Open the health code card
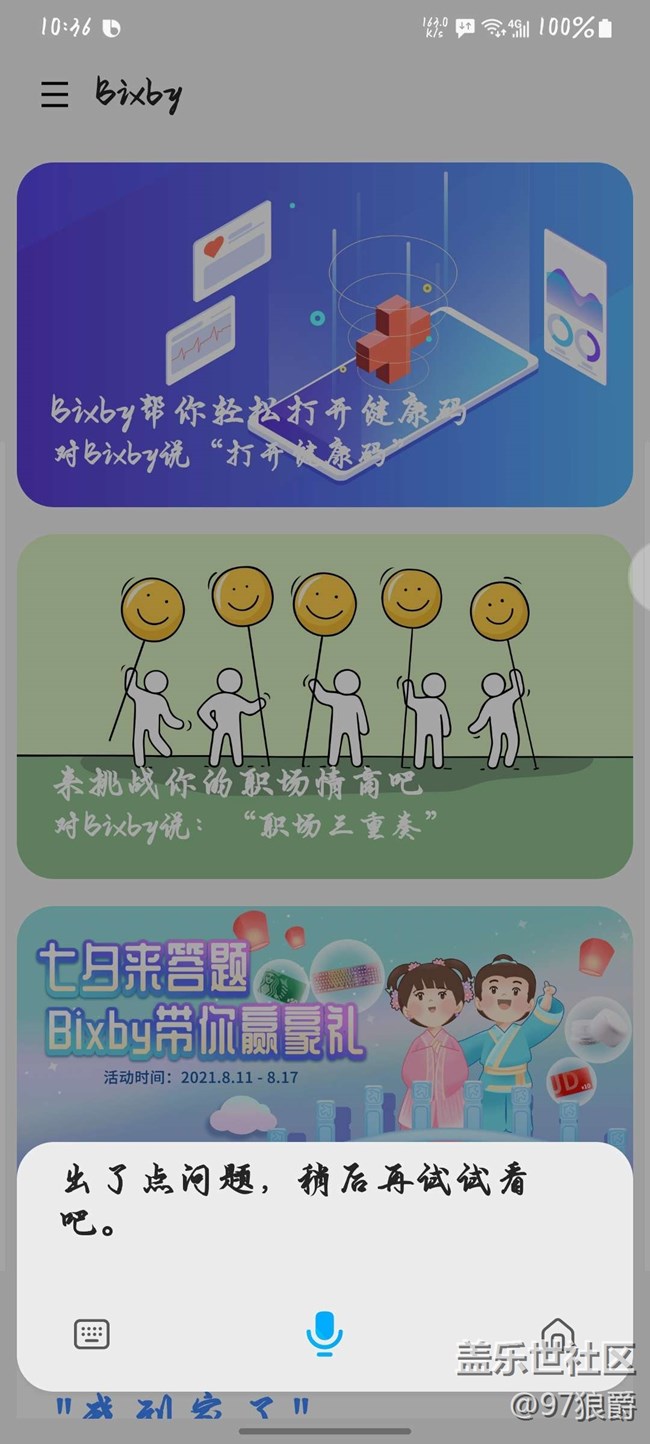Viewport: 650px width, 1444px height. pos(324,334)
